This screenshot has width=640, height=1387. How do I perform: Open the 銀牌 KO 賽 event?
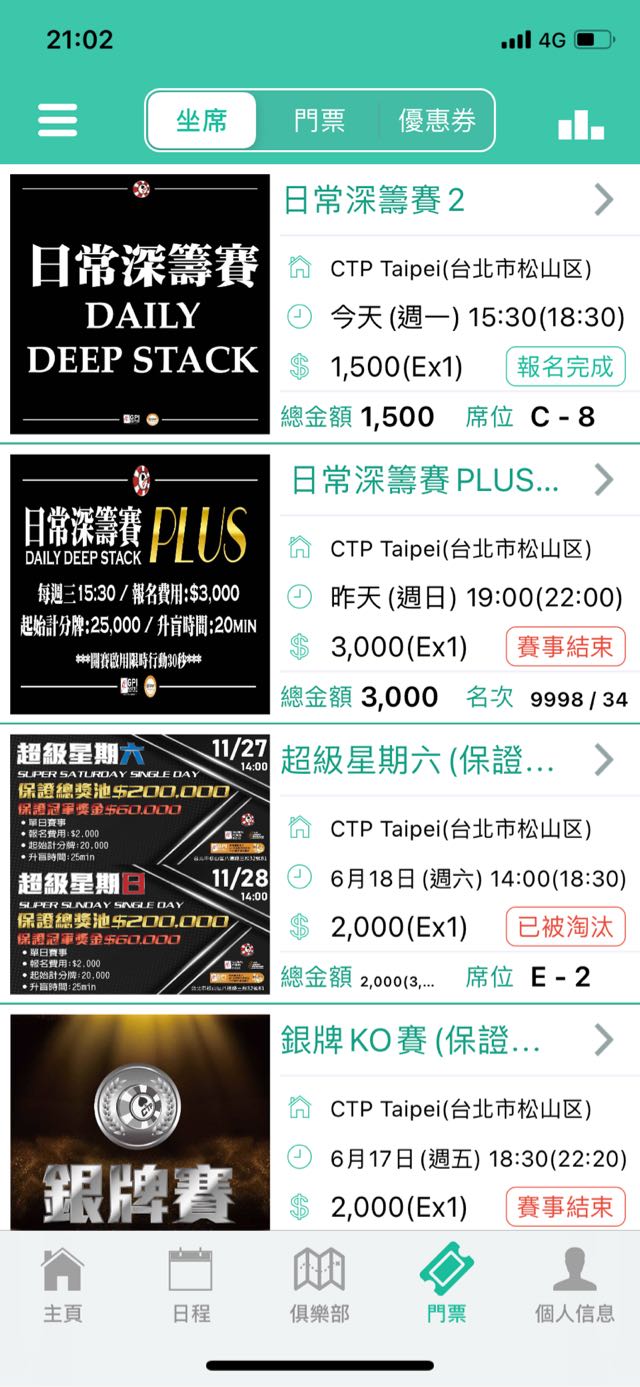coord(450,1040)
